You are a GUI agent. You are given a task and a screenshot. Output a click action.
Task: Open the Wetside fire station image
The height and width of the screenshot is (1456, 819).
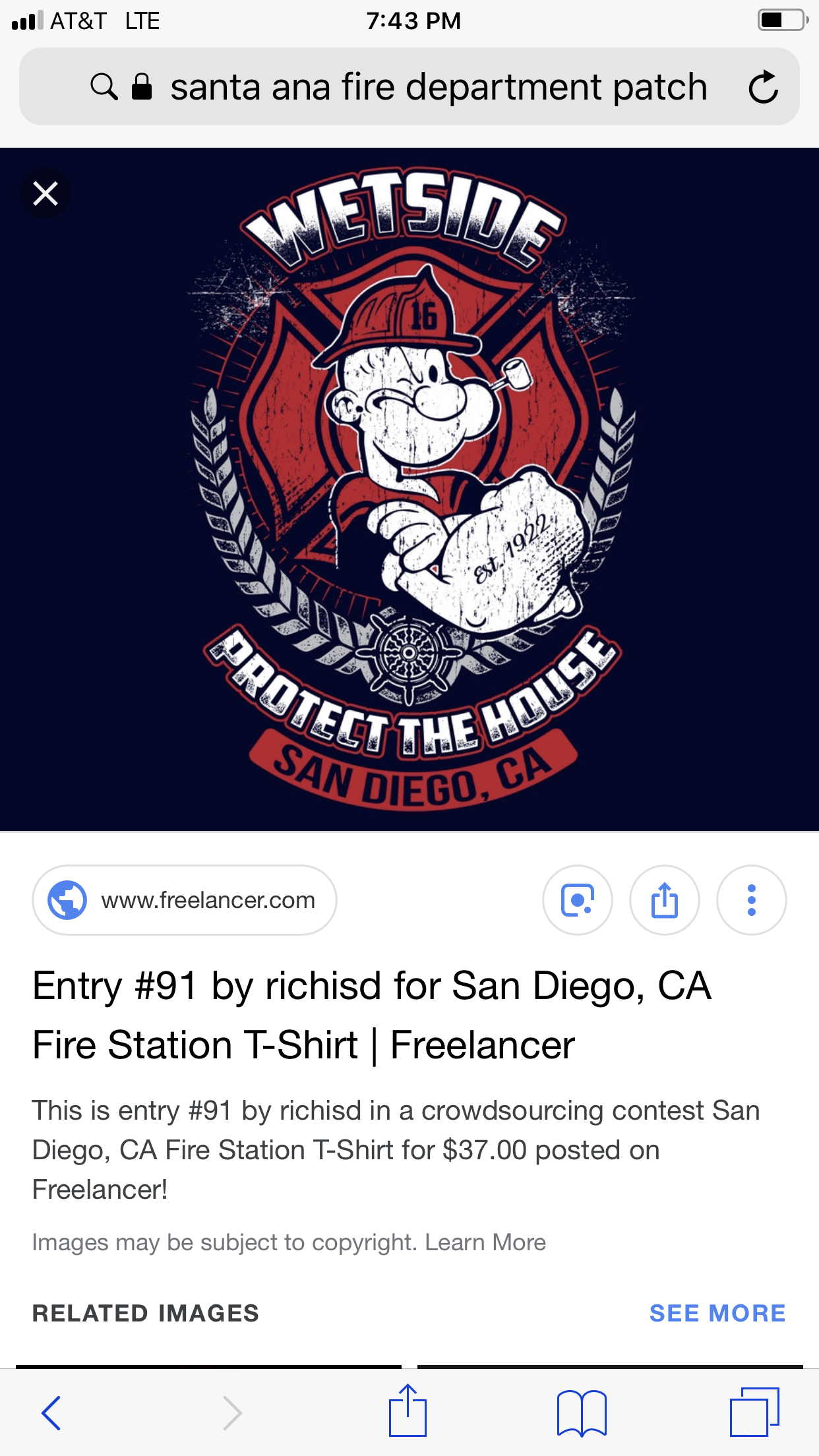409,488
